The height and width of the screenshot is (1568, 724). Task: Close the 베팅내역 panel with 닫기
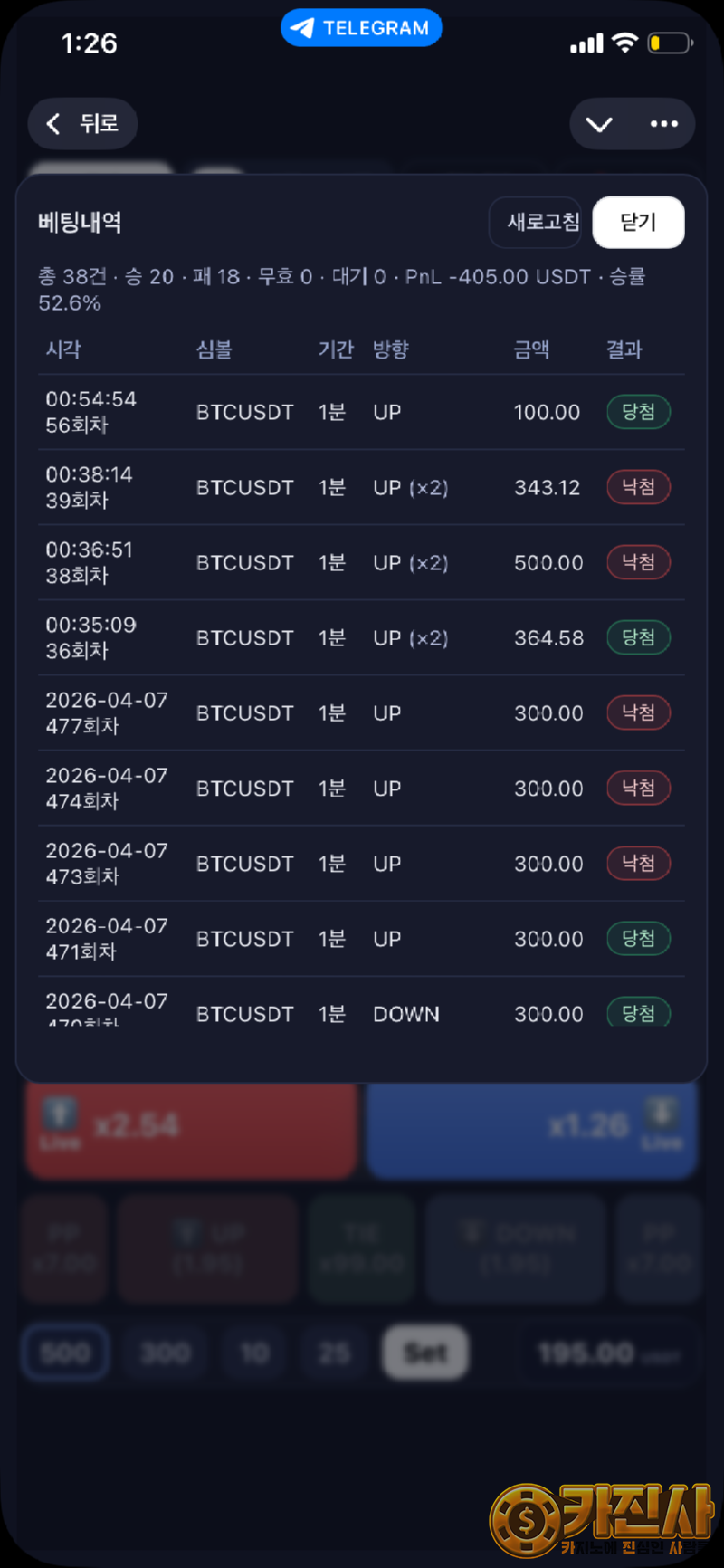[x=638, y=223]
